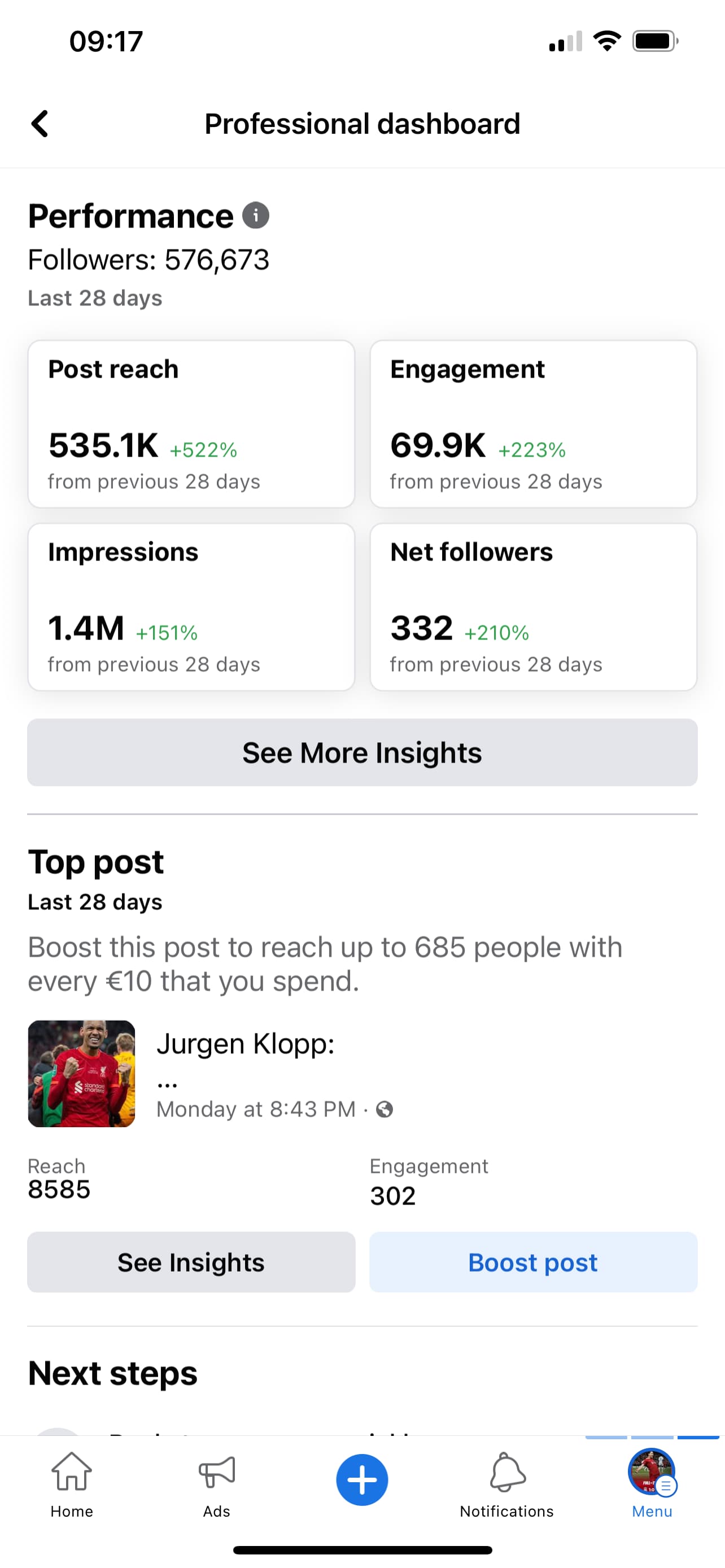
Task: Open the Engagement card
Action: pos(533,424)
